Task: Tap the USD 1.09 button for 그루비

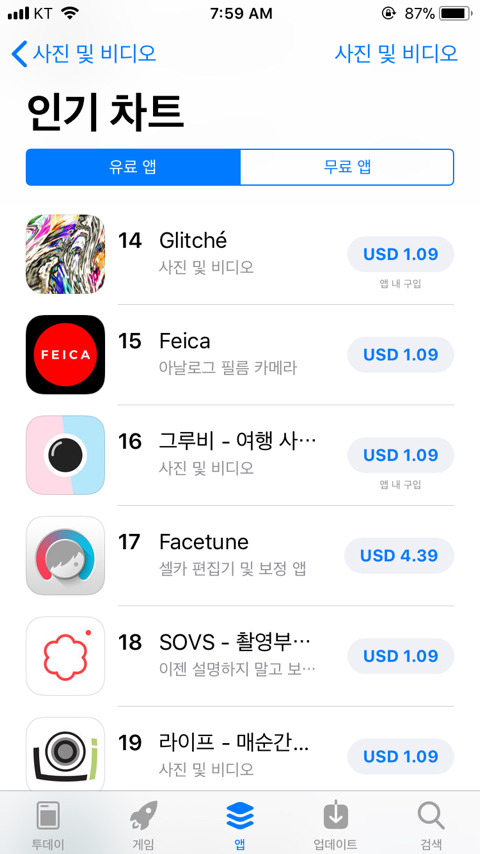Action: pos(400,455)
